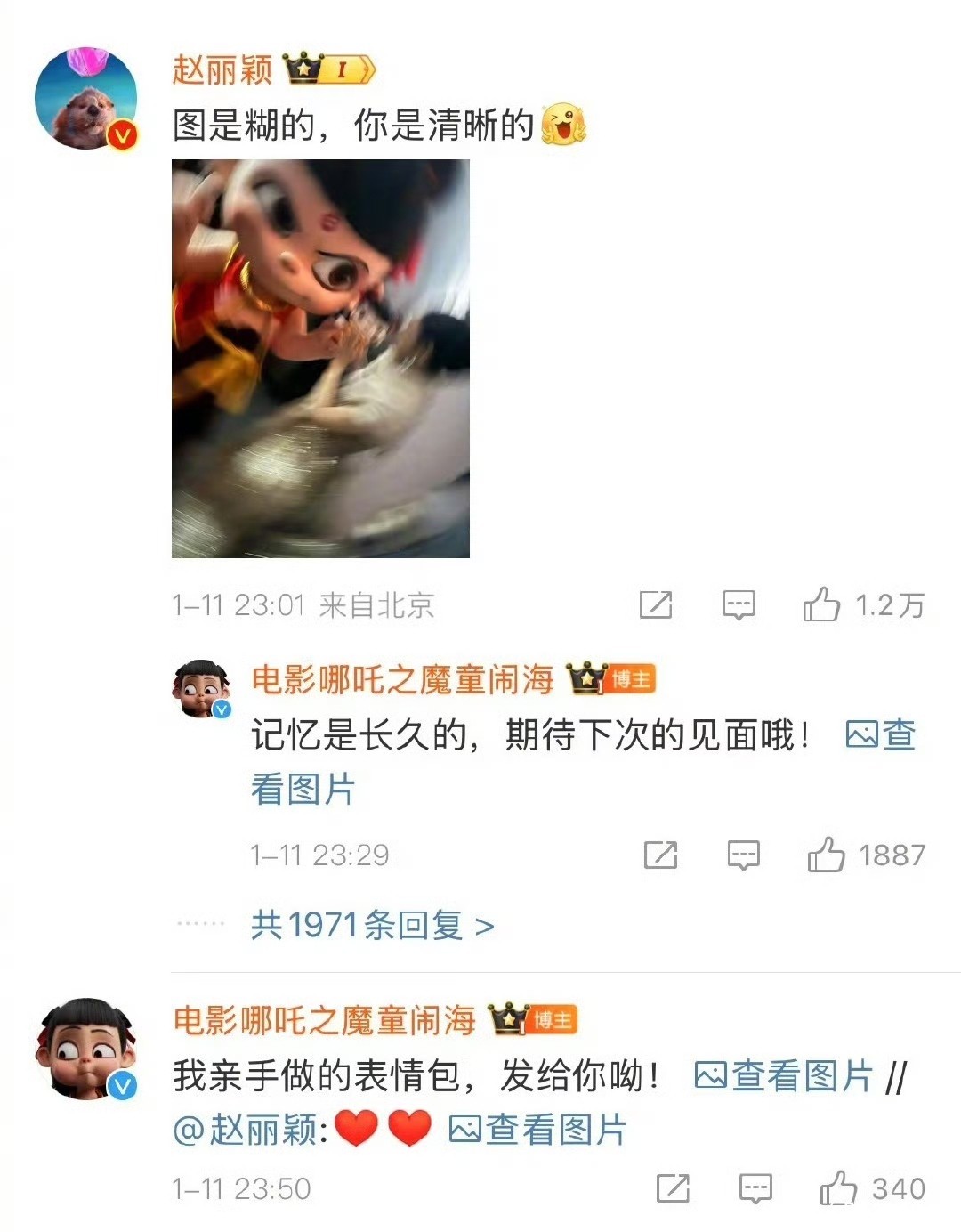The width and height of the screenshot is (961, 1232).
Task: Open 赵丽颖's profile avatar
Action: click(x=86, y=99)
